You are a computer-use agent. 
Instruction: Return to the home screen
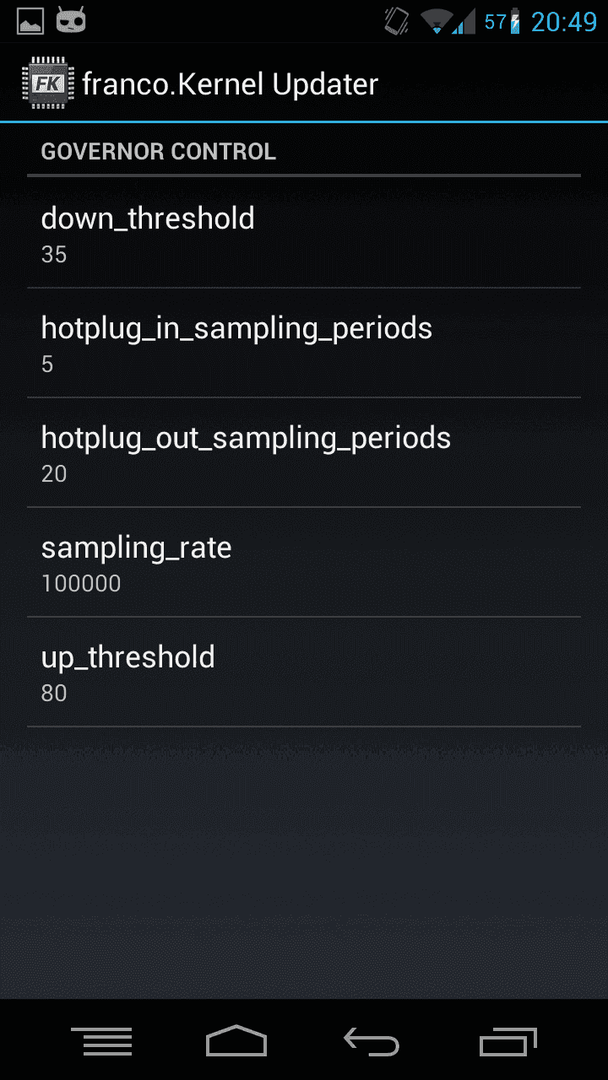(237, 1041)
